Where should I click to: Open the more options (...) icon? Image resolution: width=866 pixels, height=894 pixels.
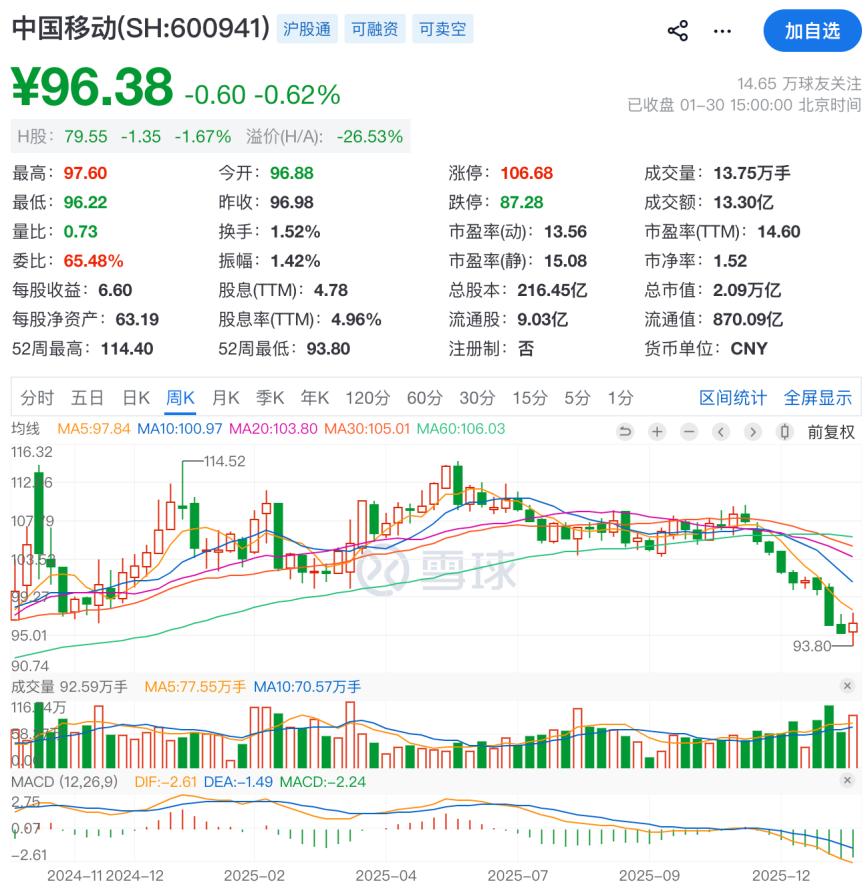[x=722, y=31]
